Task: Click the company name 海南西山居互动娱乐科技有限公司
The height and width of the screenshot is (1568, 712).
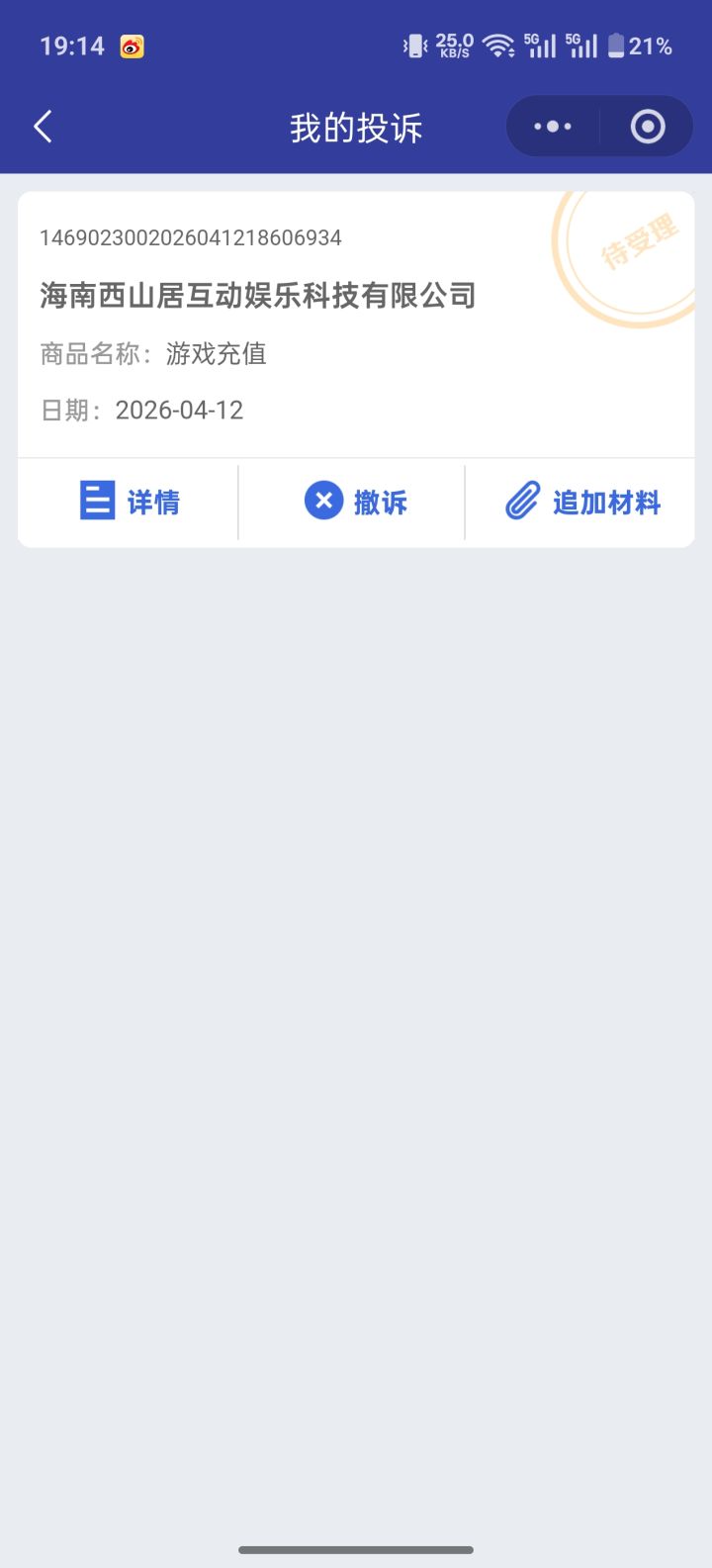Action: [257, 295]
